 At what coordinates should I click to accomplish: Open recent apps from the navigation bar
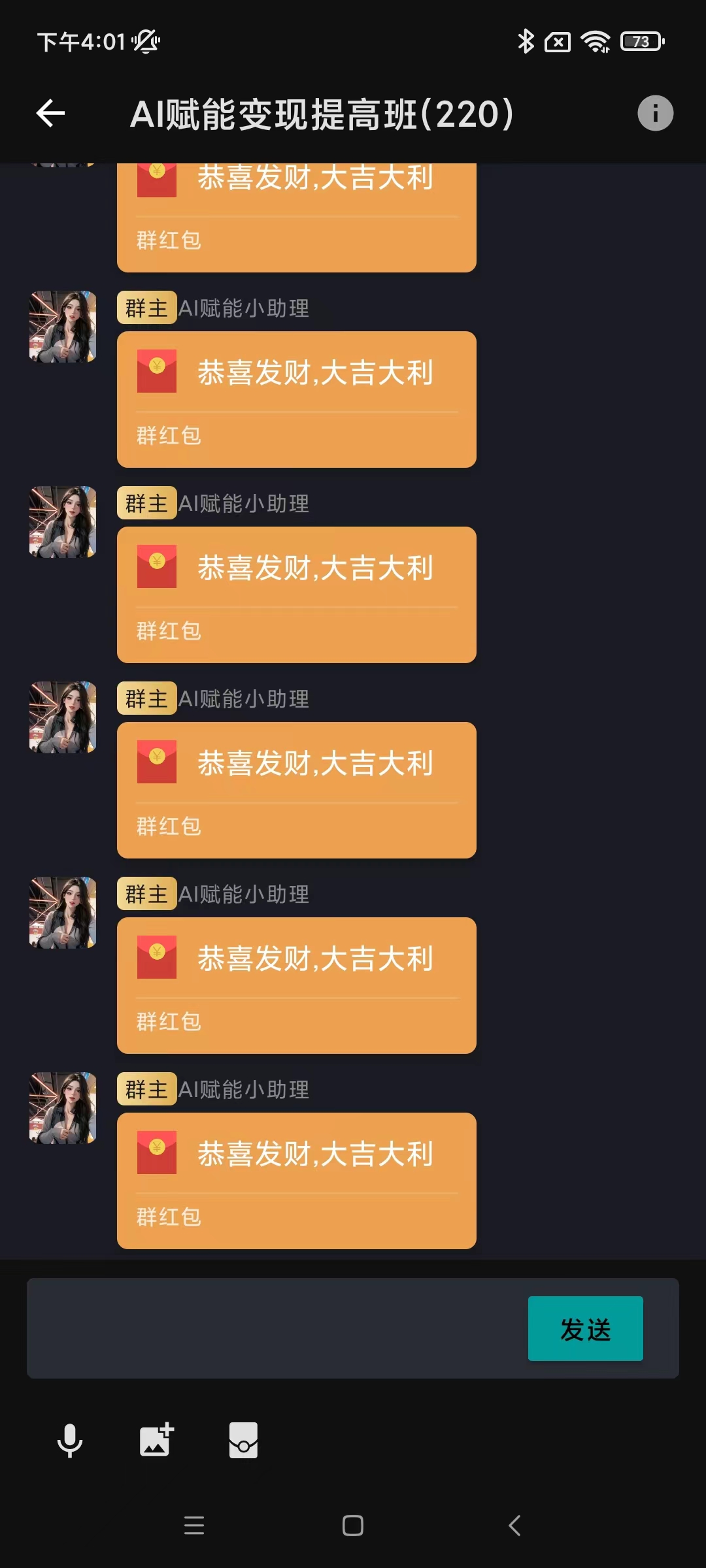[x=194, y=1526]
